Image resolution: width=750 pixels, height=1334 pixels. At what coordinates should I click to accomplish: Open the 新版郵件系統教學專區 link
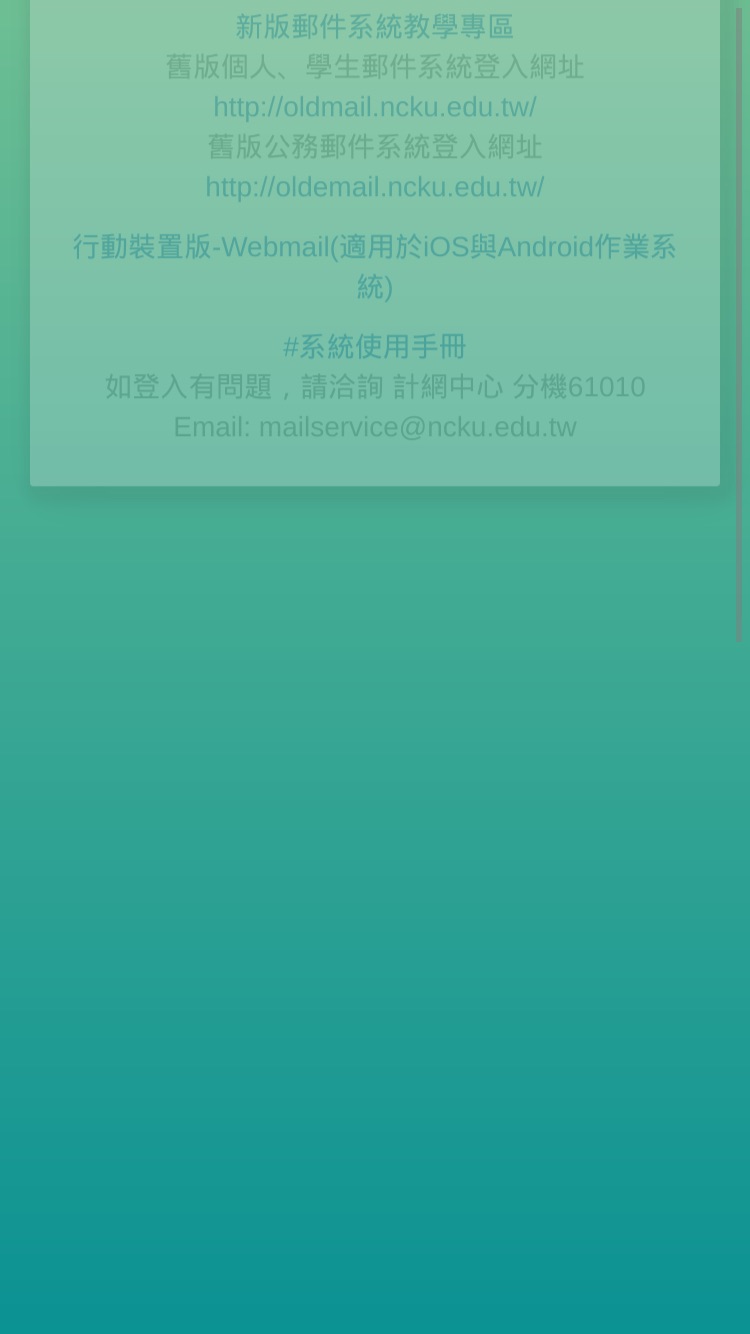[374, 26]
